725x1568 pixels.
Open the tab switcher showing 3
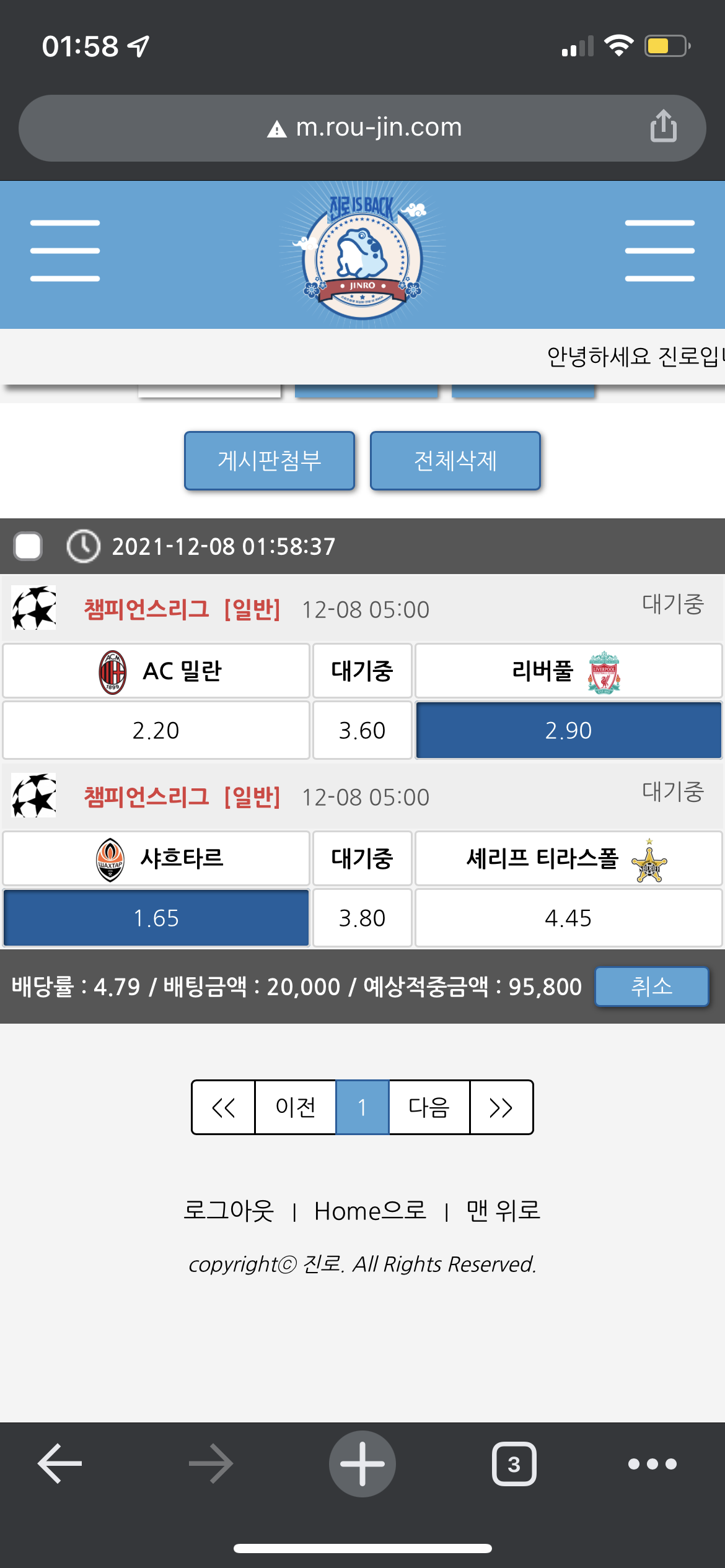pos(514,1463)
